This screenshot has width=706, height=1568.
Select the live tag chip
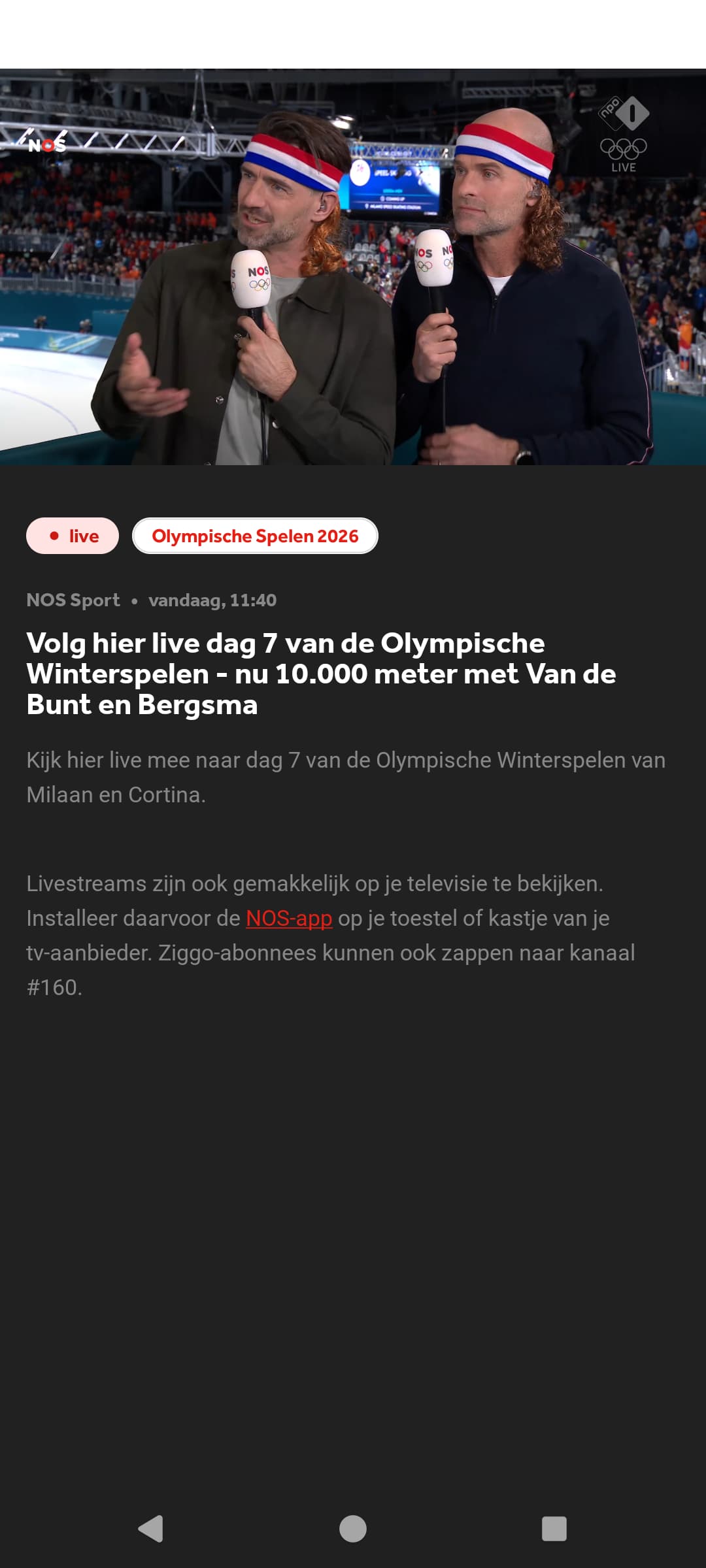tap(73, 536)
